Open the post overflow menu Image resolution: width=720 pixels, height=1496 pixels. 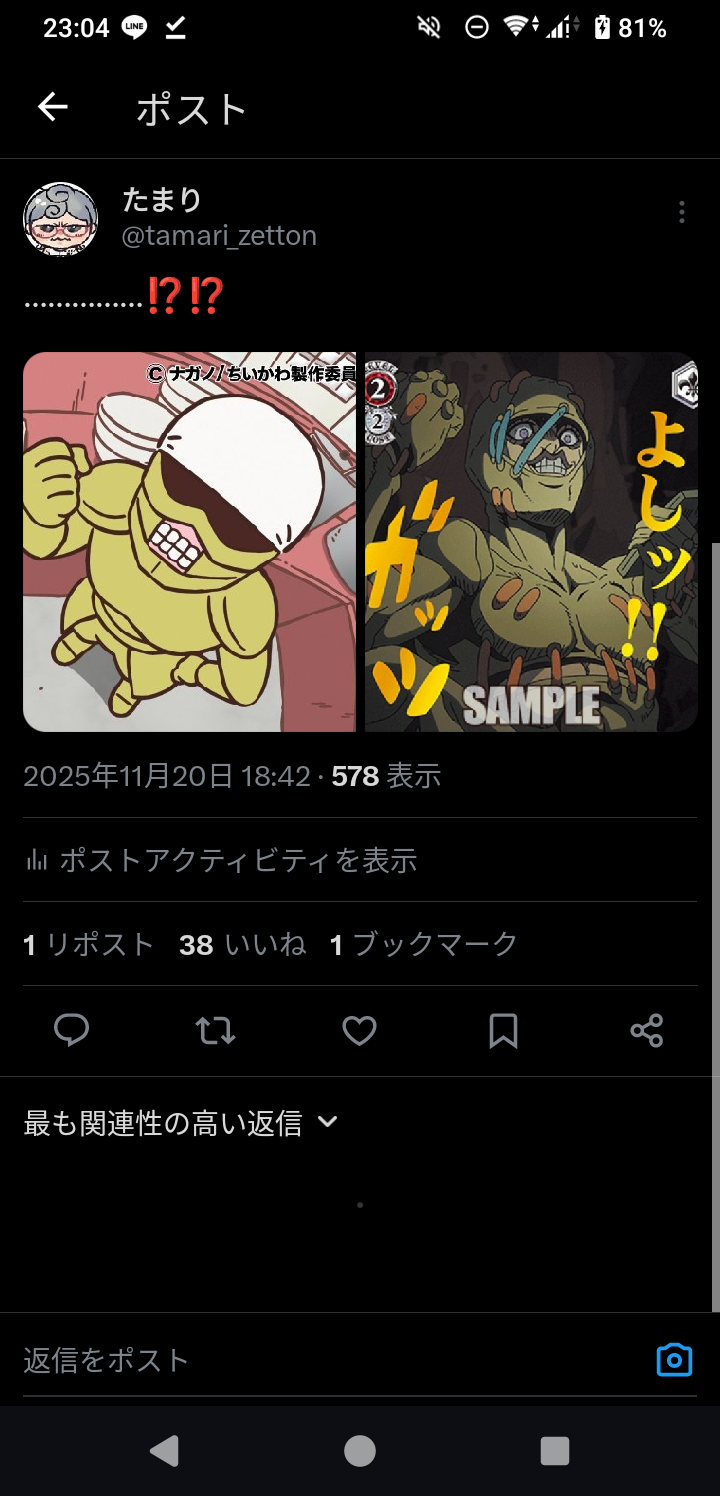681,212
